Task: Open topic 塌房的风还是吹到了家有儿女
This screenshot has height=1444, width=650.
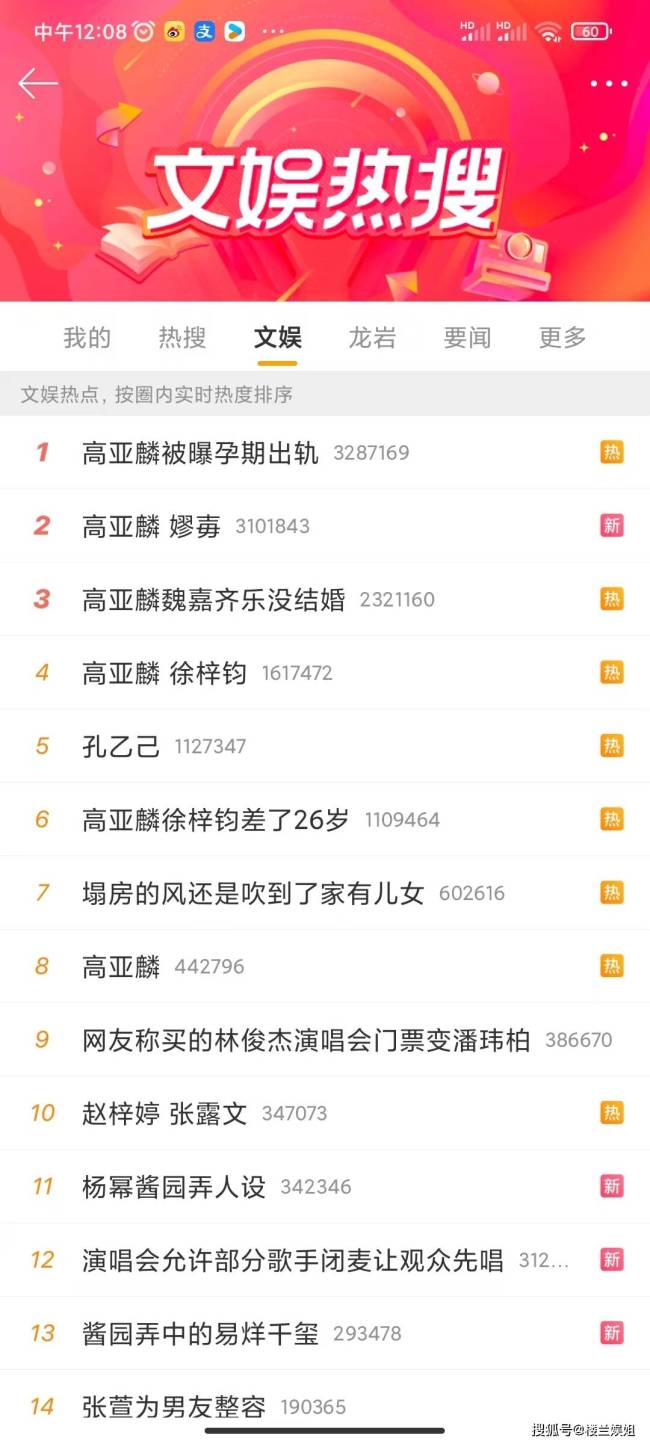Action: click(253, 893)
